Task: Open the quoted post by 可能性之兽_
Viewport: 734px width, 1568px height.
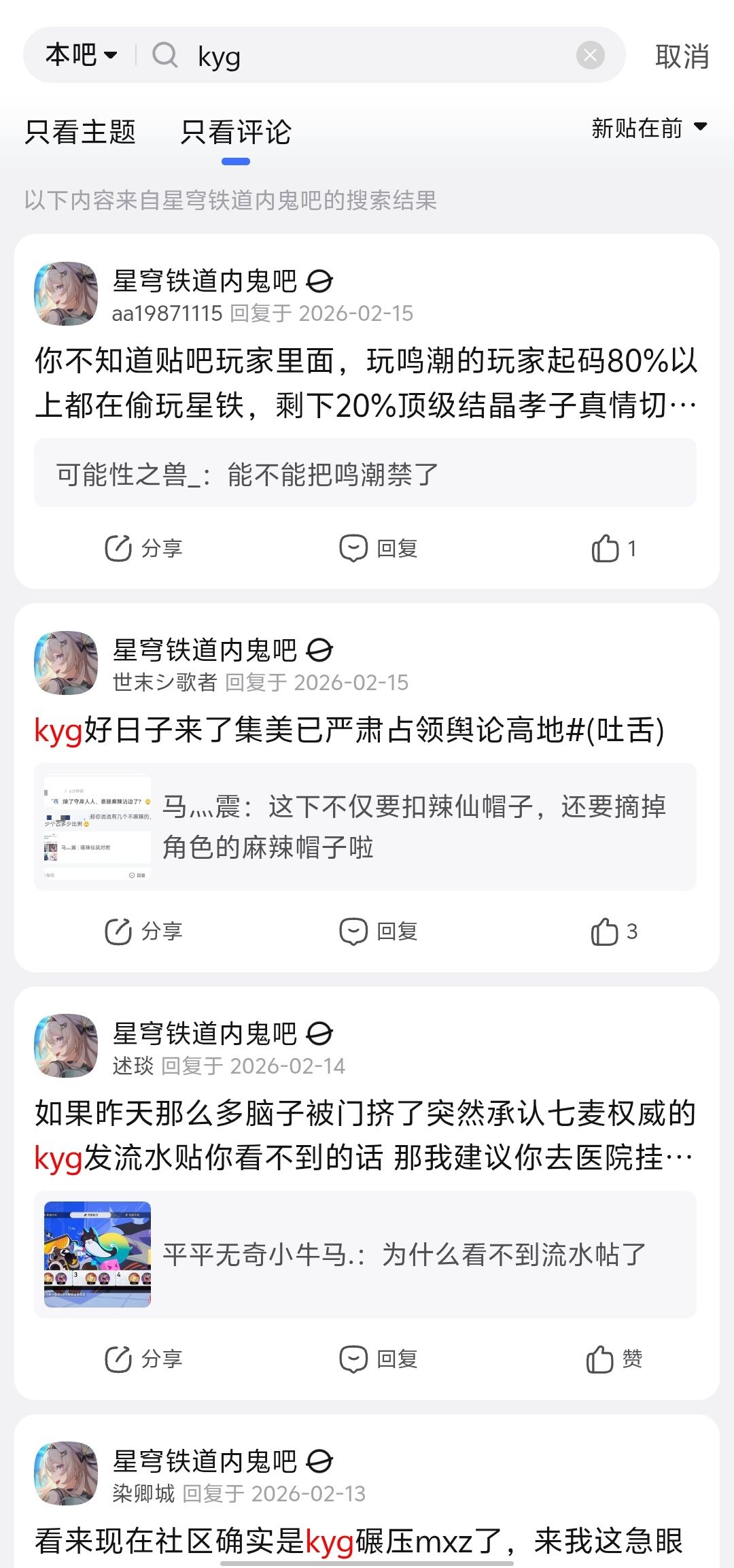Action: point(365,473)
